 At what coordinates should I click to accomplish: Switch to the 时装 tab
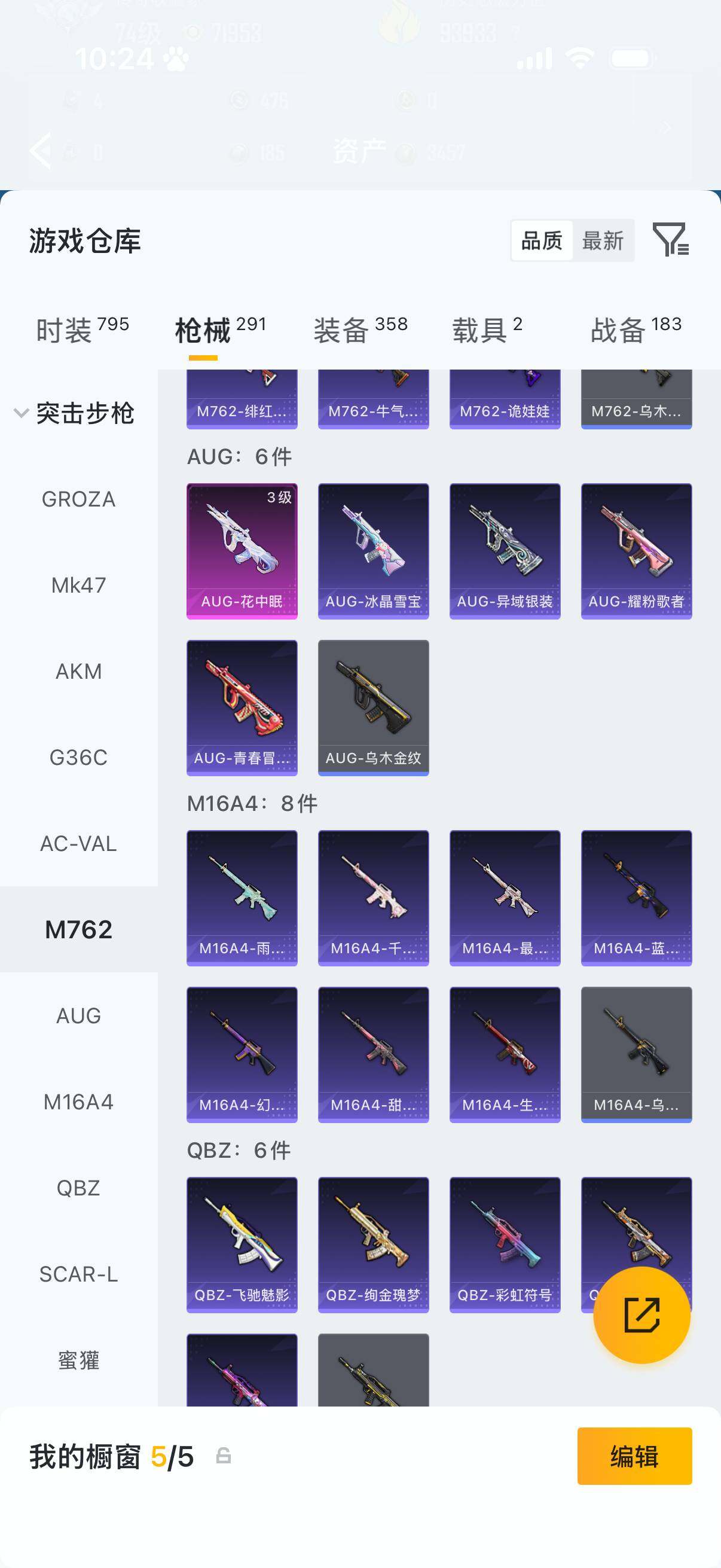click(82, 331)
